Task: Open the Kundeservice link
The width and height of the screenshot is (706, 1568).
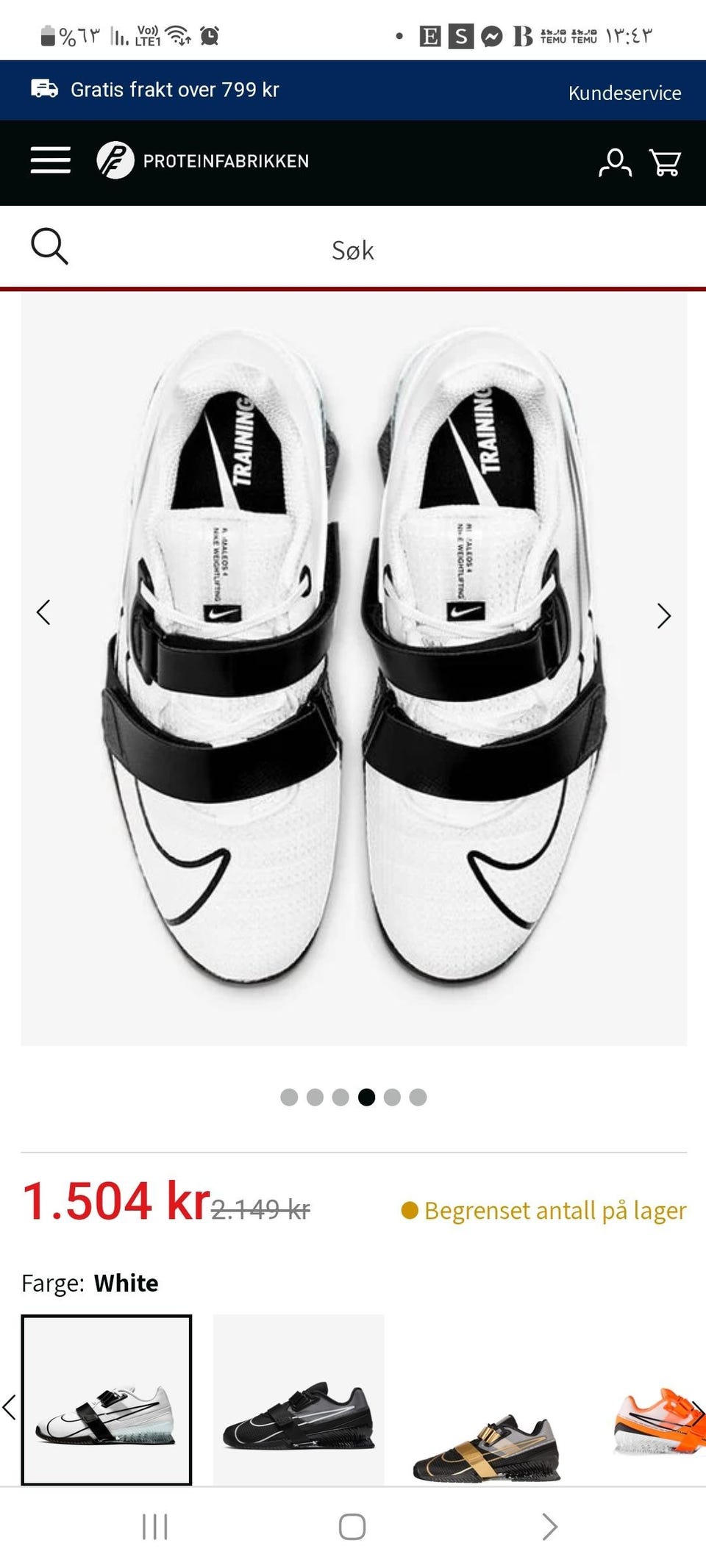Action: (624, 93)
